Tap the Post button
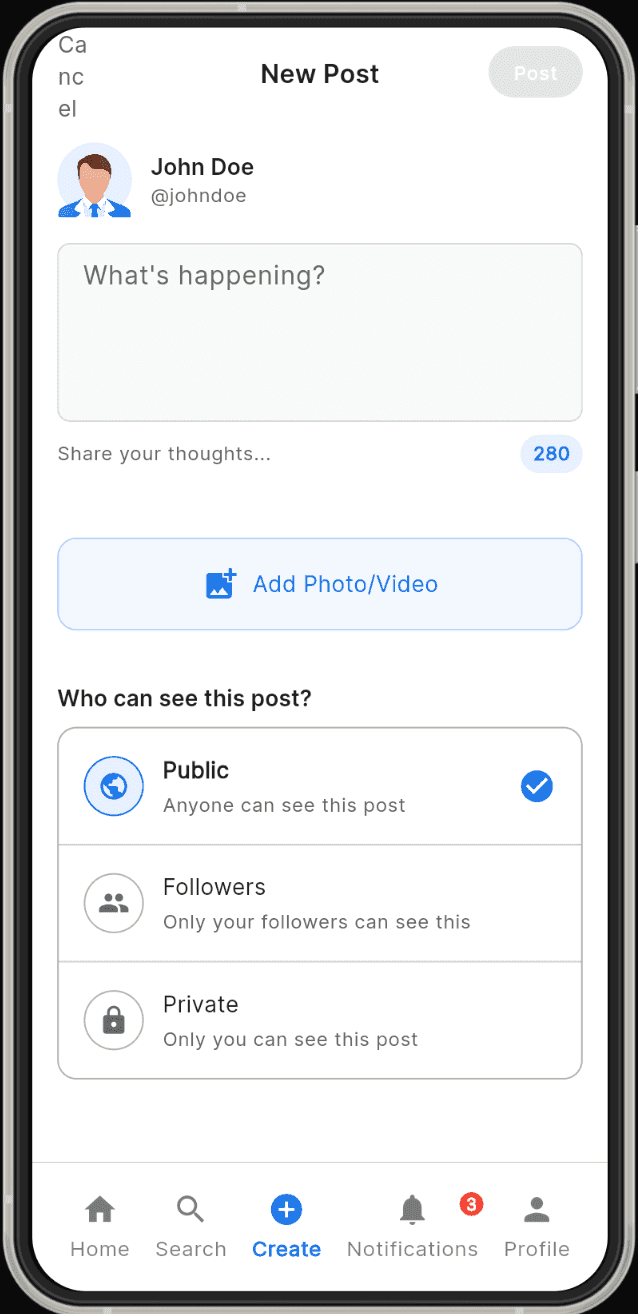The width and height of the screenshot is (638, 1314). click(x=535, y=73)
